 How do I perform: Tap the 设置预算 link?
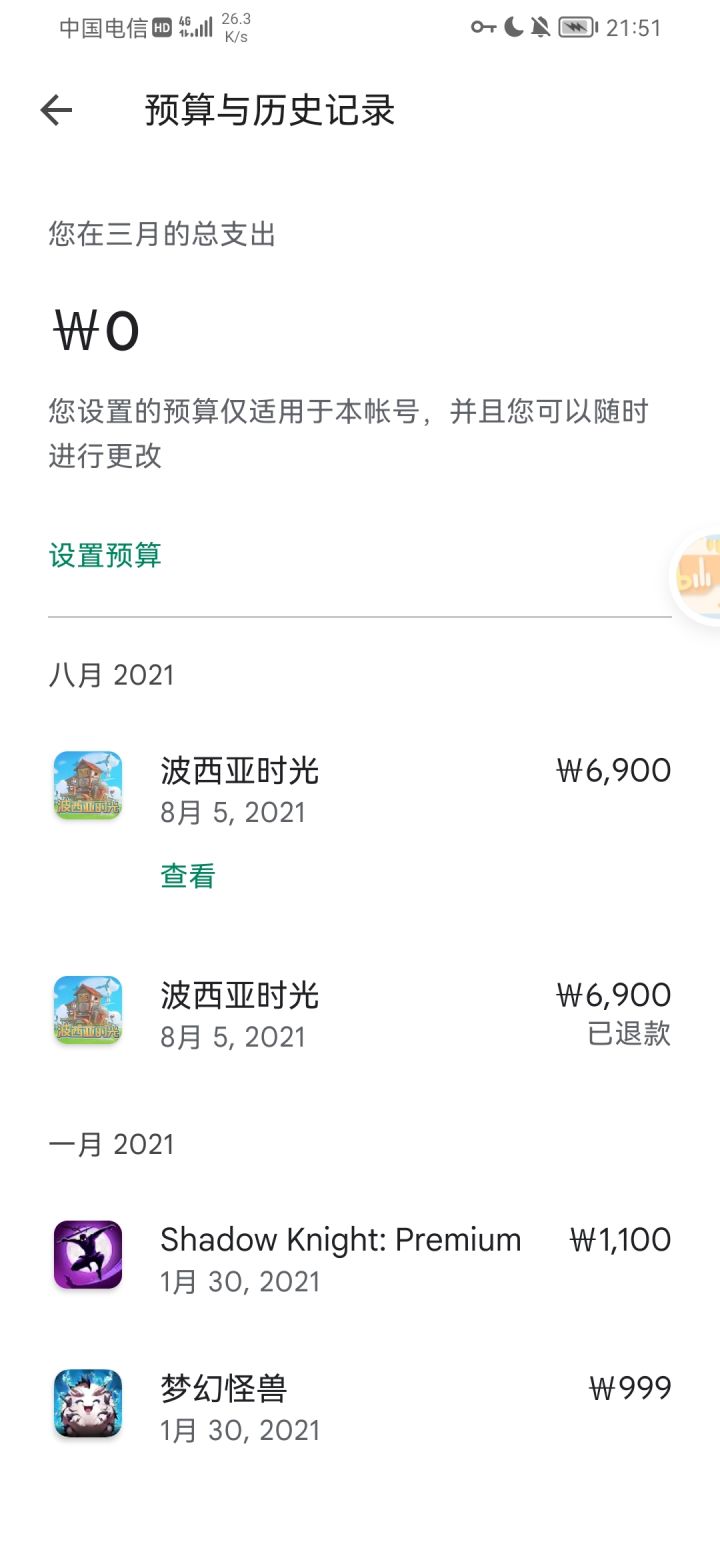point(105,555)
